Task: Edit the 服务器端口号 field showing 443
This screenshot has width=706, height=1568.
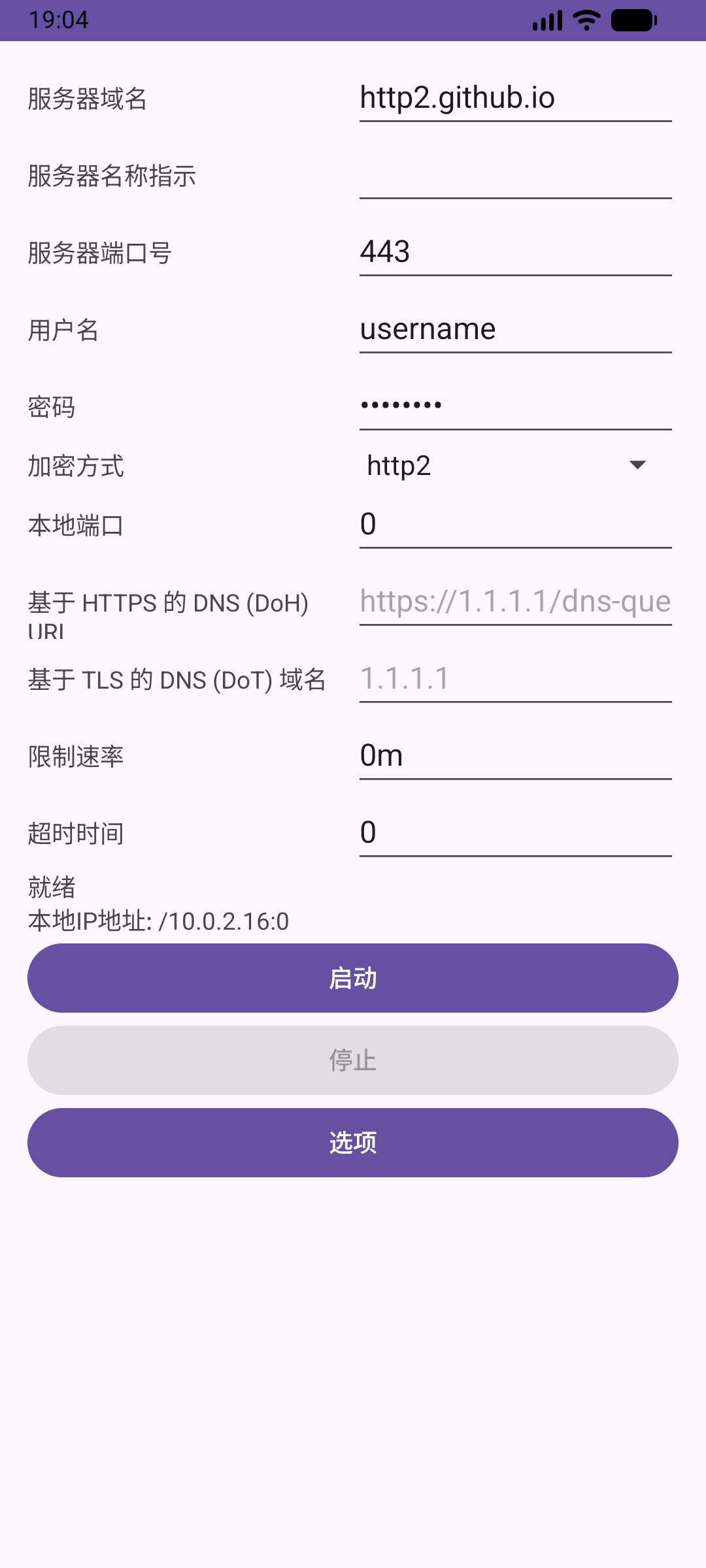Action: pyautogui.click(x=515, y=253)
